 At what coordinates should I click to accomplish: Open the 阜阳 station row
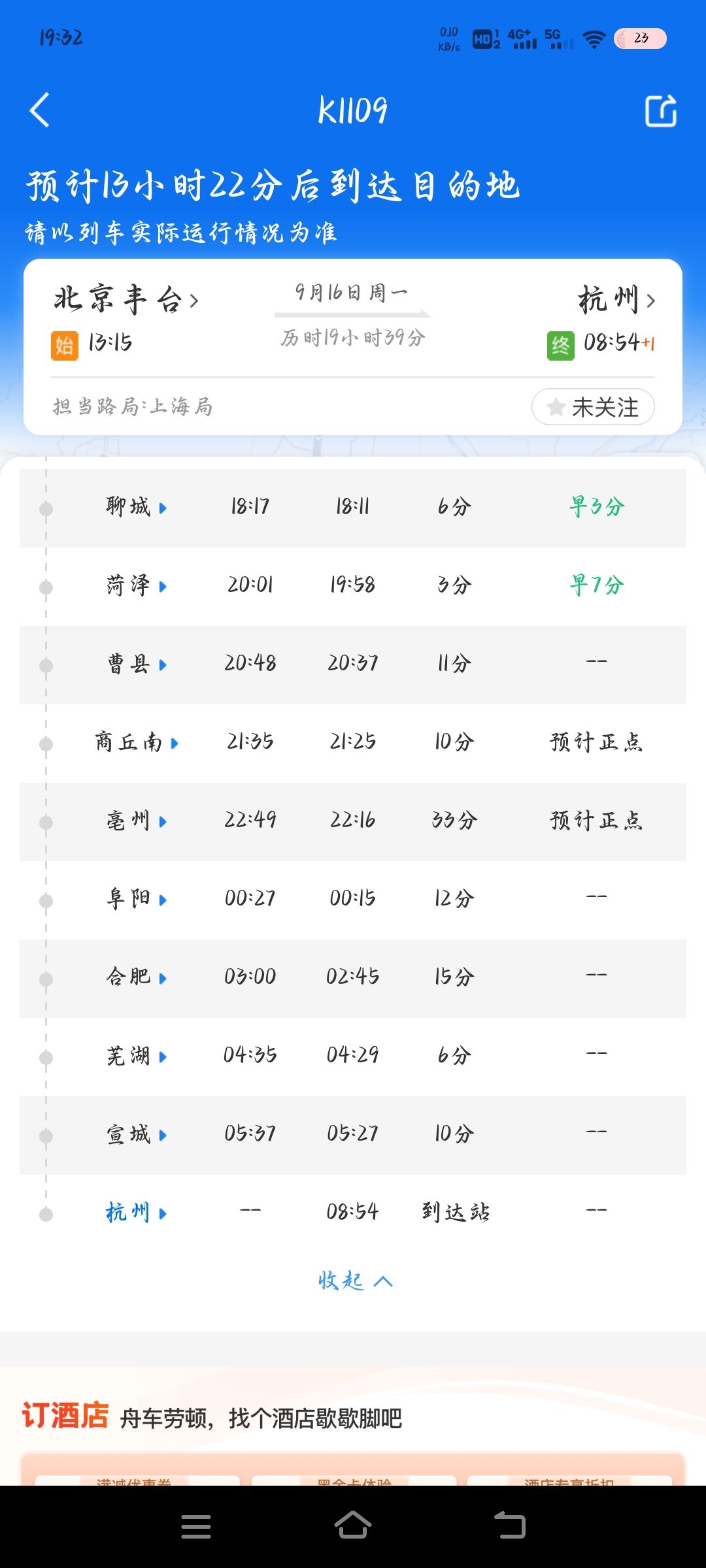tap(353, 900)
